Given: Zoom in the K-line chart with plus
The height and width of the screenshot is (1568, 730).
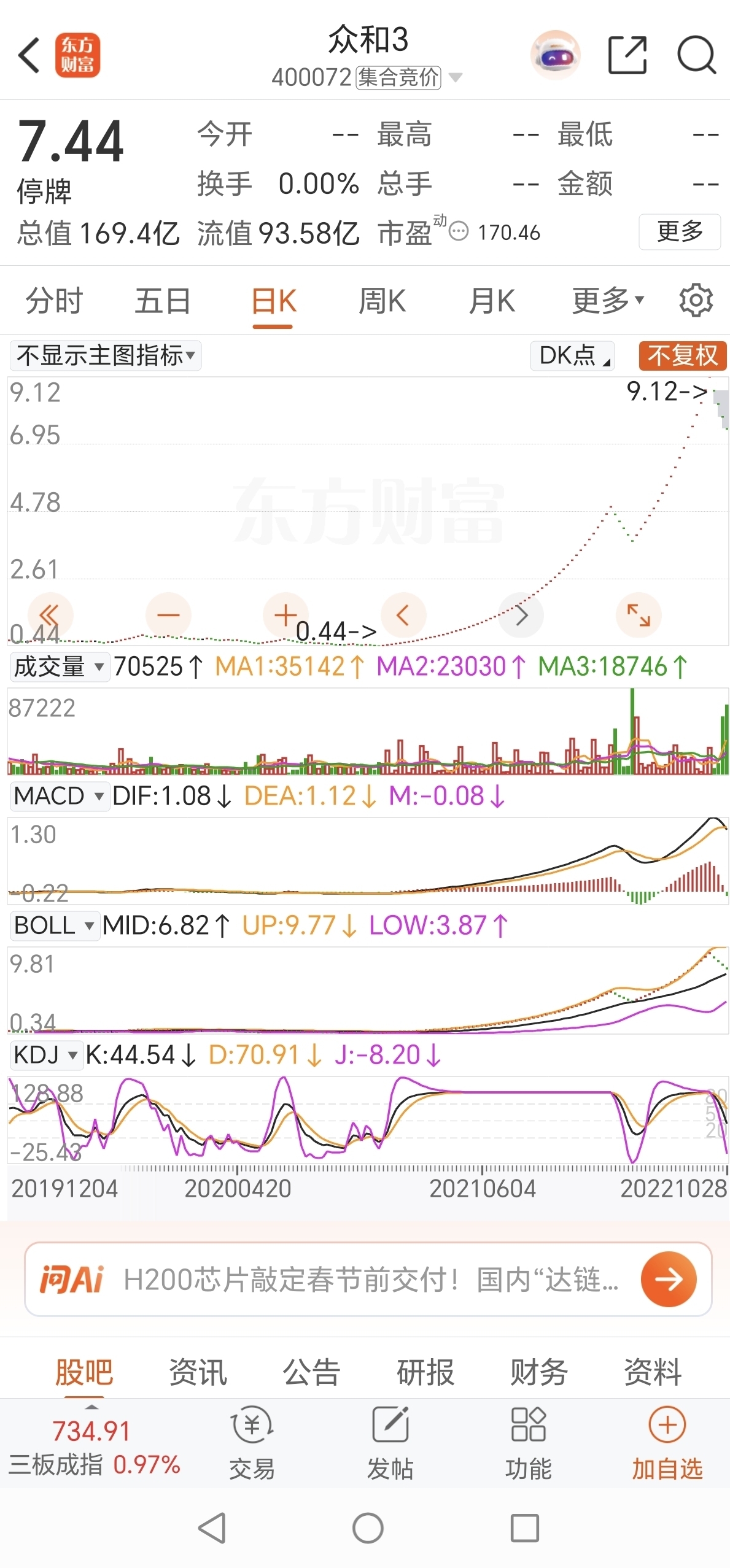Looking at the screenshot, I should [285, 615].
